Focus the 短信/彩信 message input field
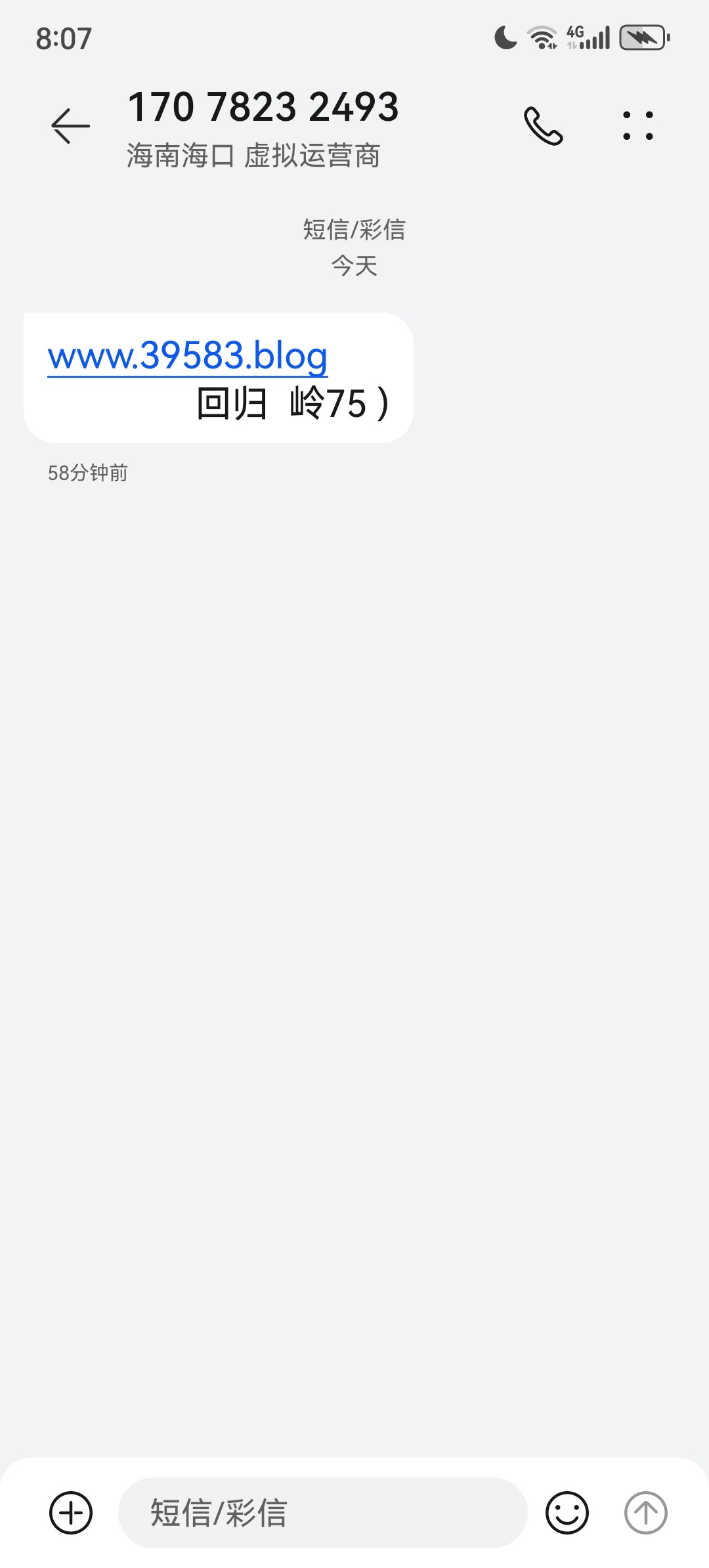Viewport: 709px width, 1568px height. [x=322, y=1513]
